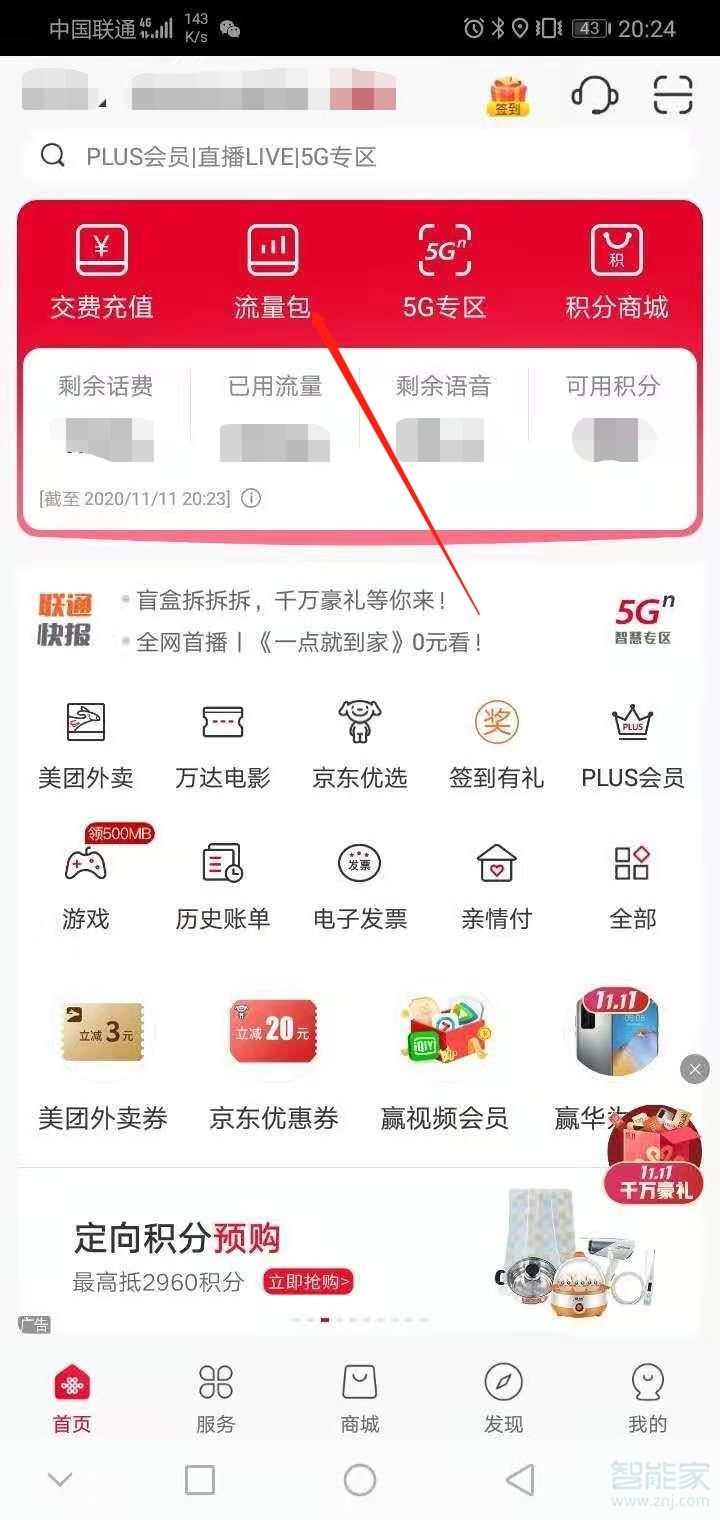The width and height of the screenshot is (720, 1520).
Task: Open 5G专区 in the red panel
Action: tap(444, 272)
